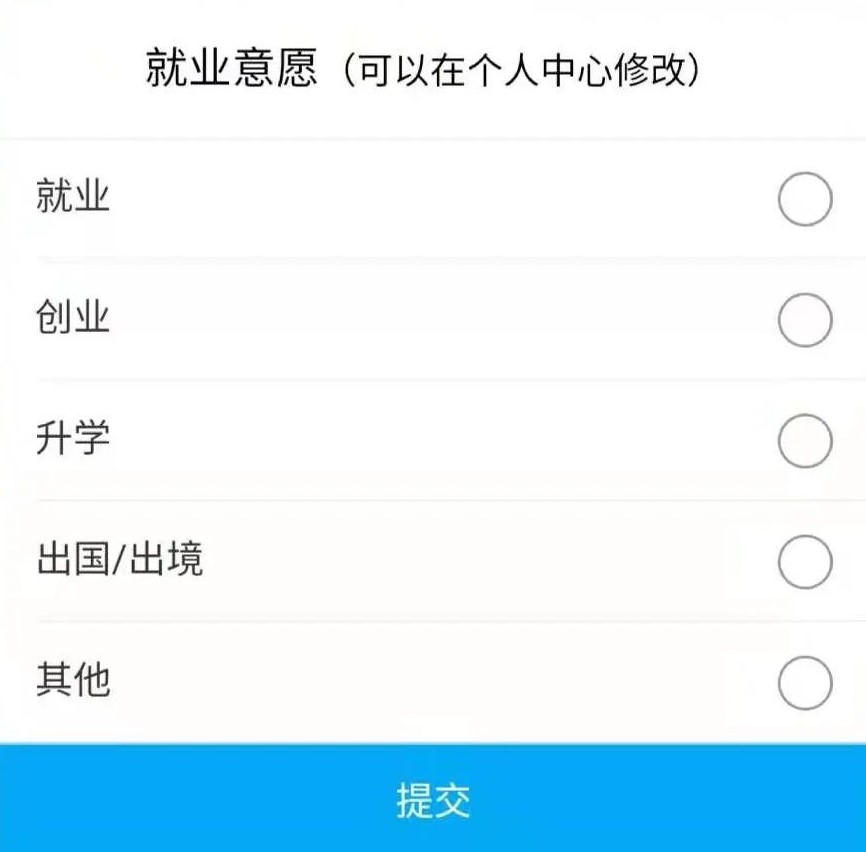Choose the 其他 option
Screen dimensions: 866x852
(804, 683)
